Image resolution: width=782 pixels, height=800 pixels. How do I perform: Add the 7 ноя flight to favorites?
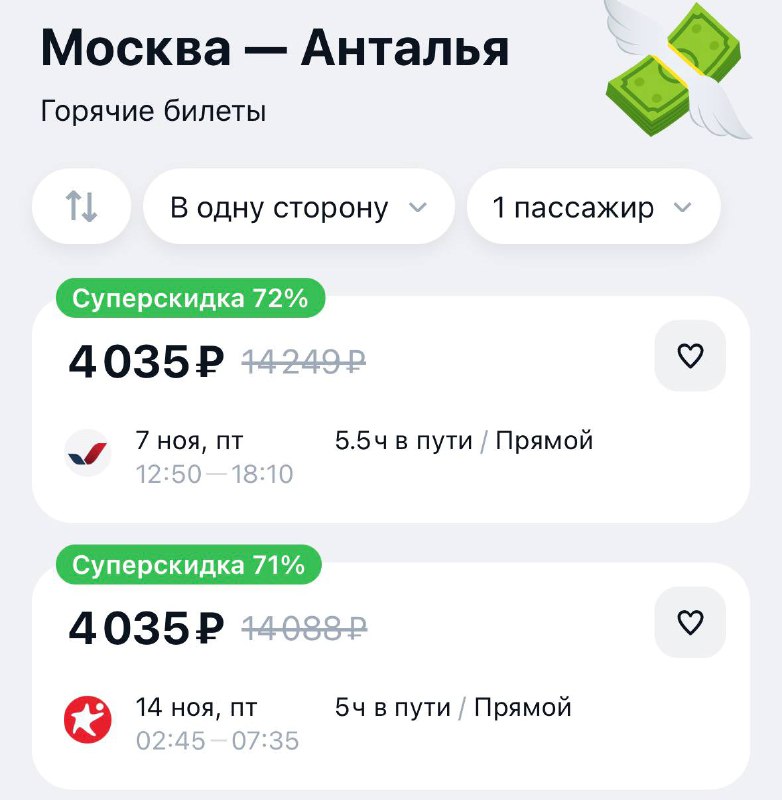[x=690, y=356]
